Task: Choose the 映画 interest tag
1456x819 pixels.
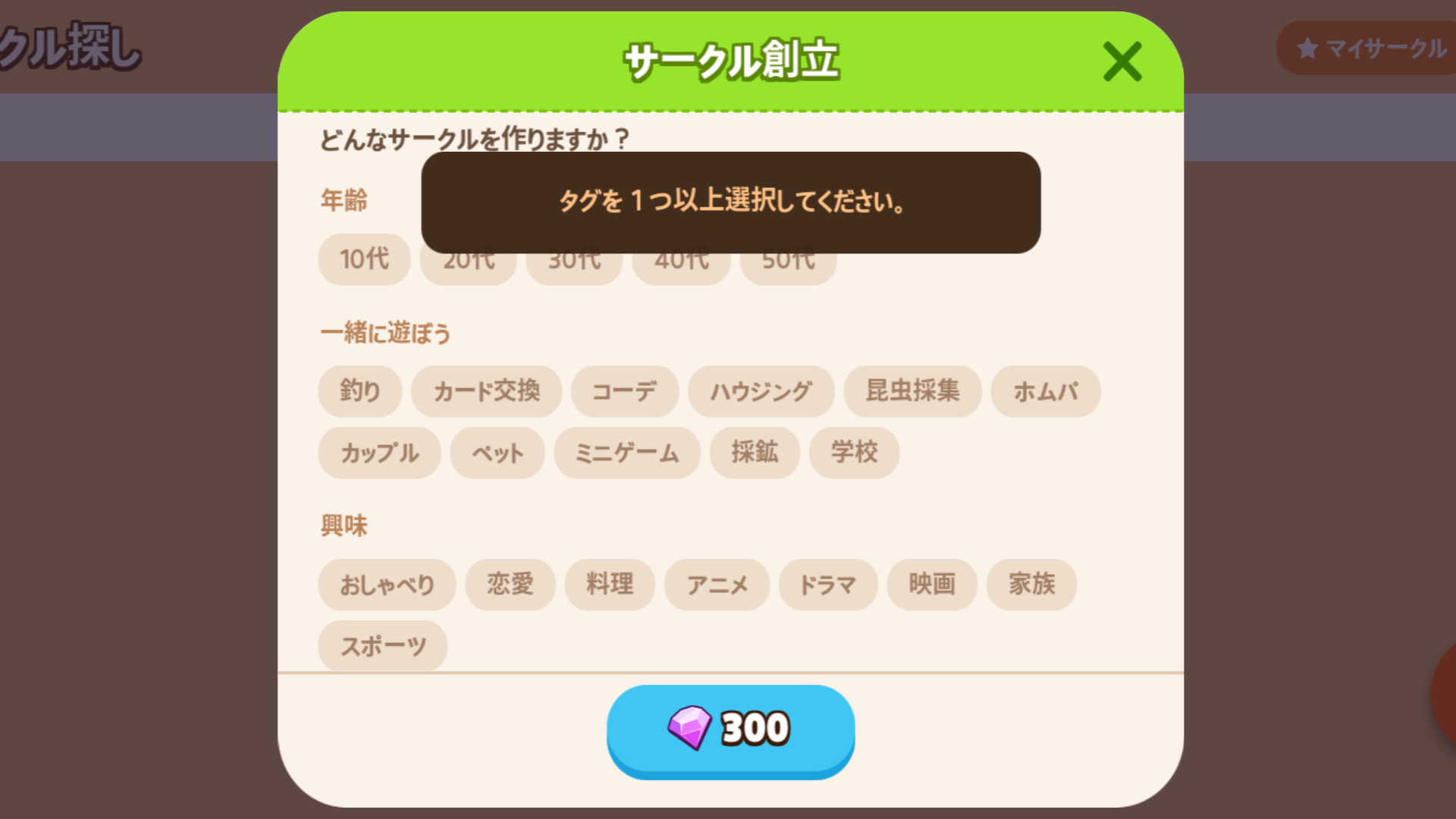Action: (x=931, y=585)
